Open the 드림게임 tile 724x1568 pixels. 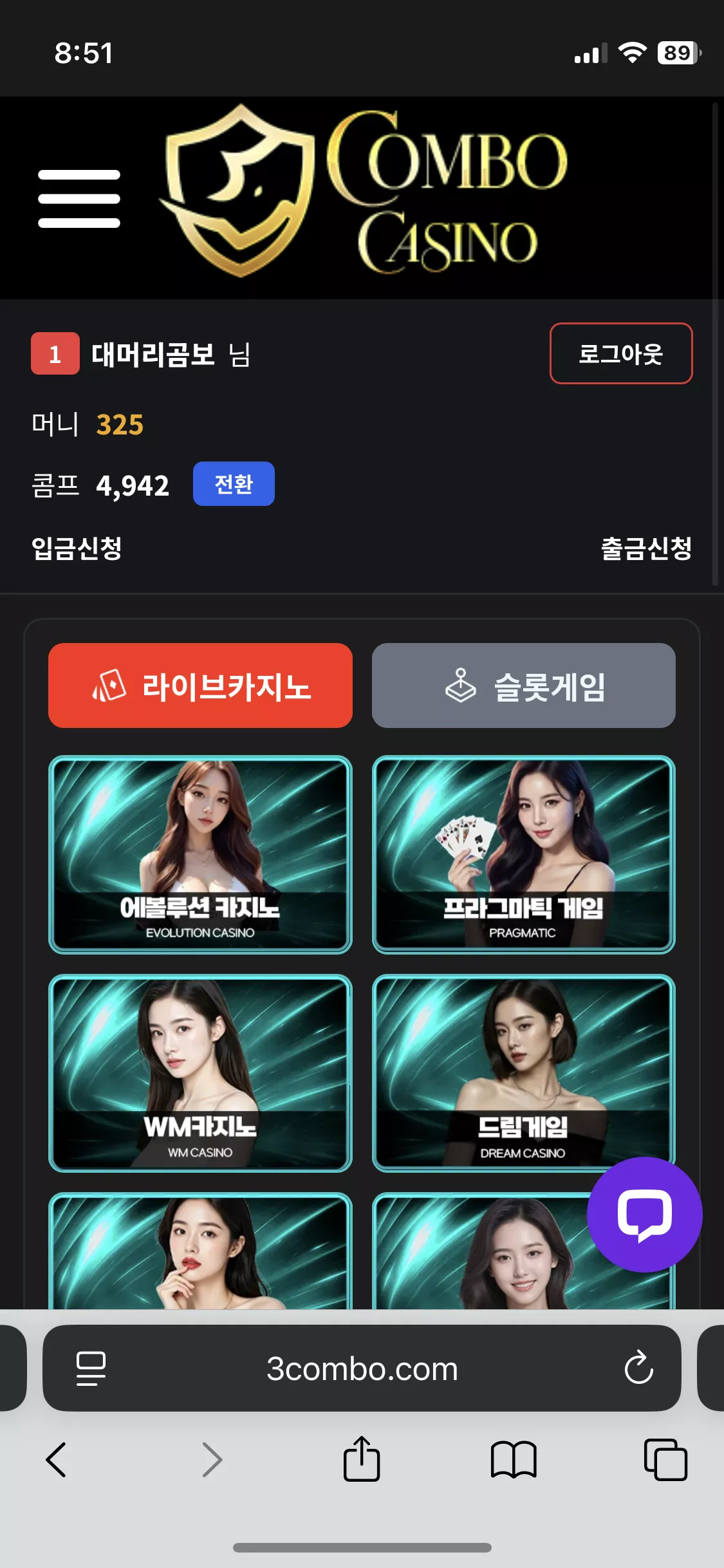(x=524, y=1073)
